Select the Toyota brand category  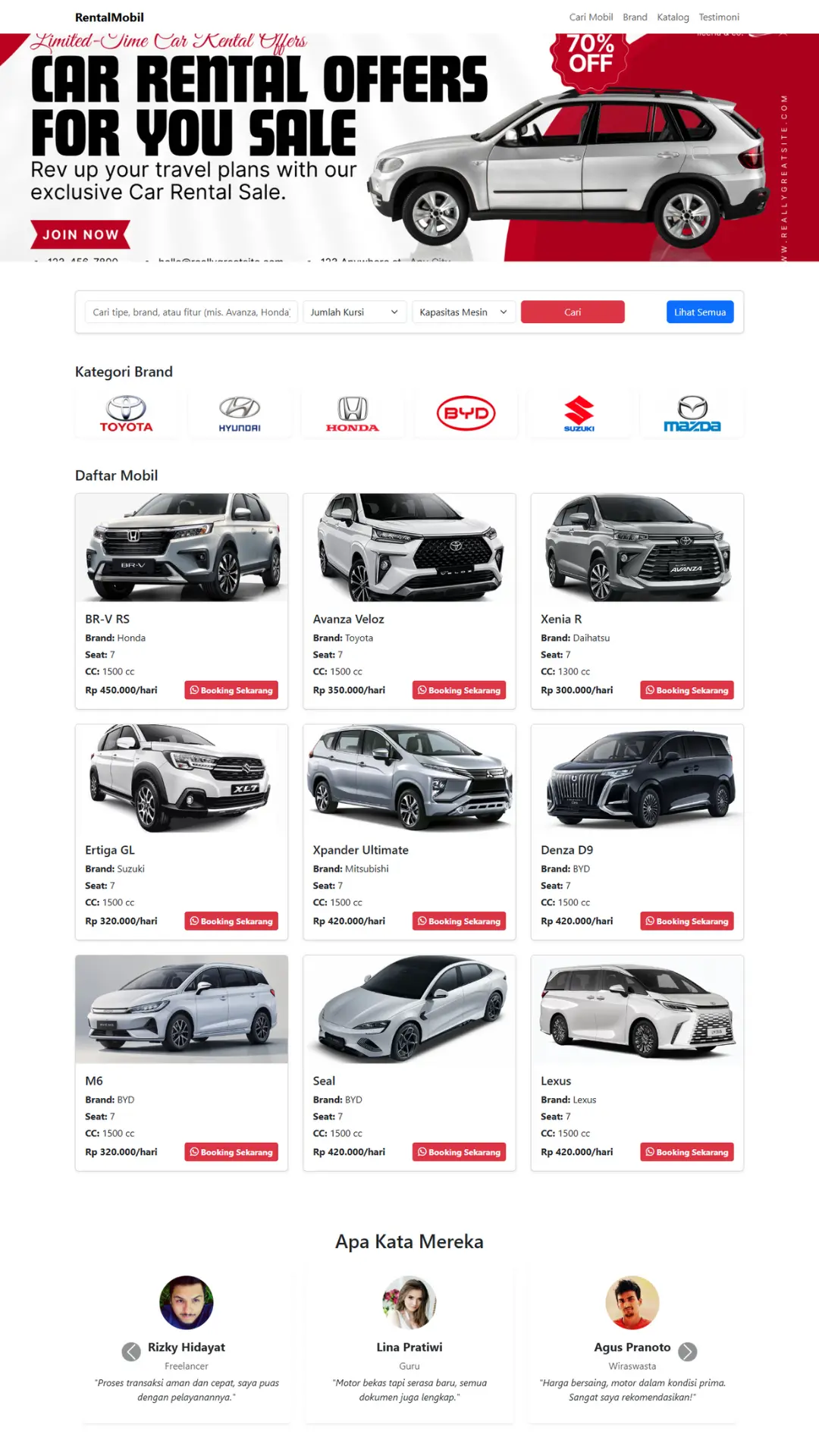127,413
